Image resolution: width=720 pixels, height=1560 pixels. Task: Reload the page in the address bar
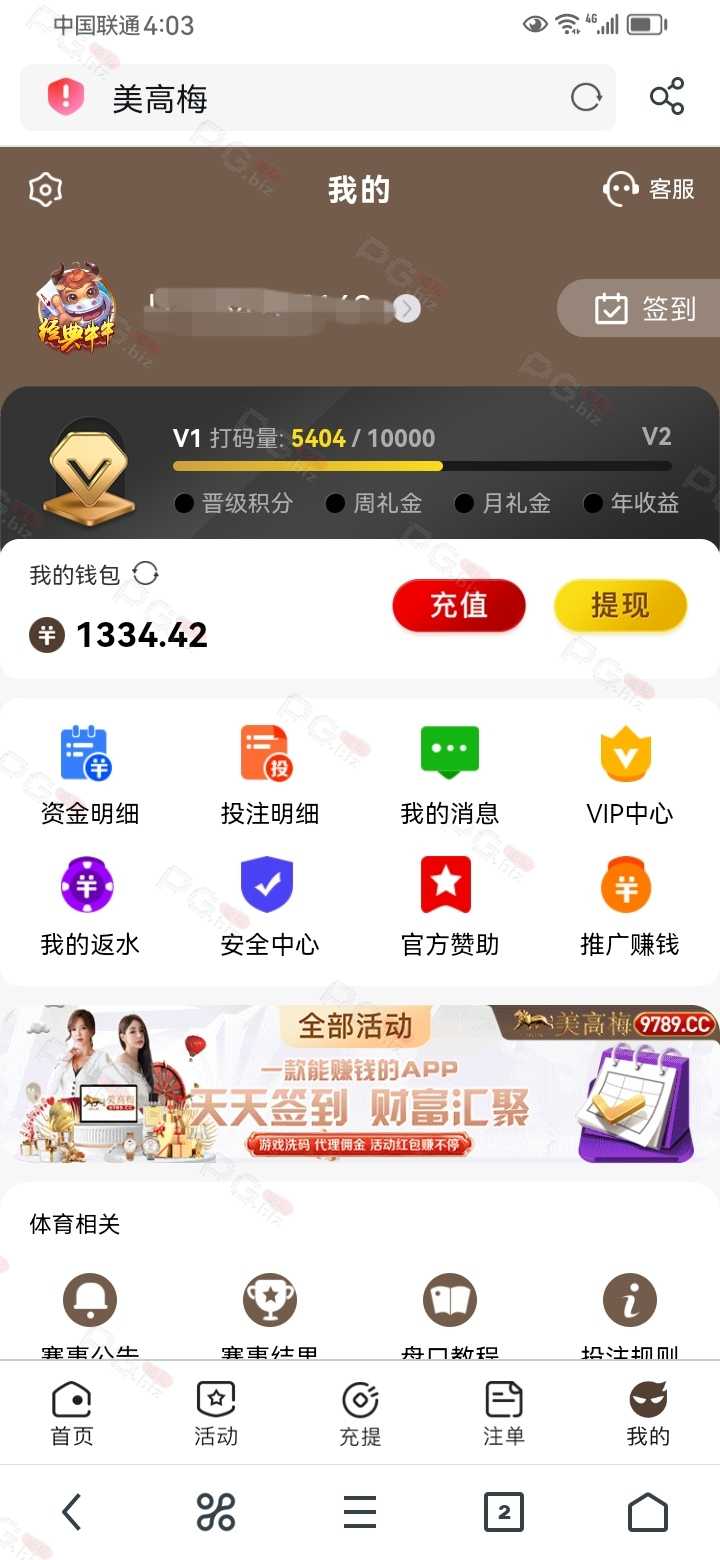pos(586,97)
